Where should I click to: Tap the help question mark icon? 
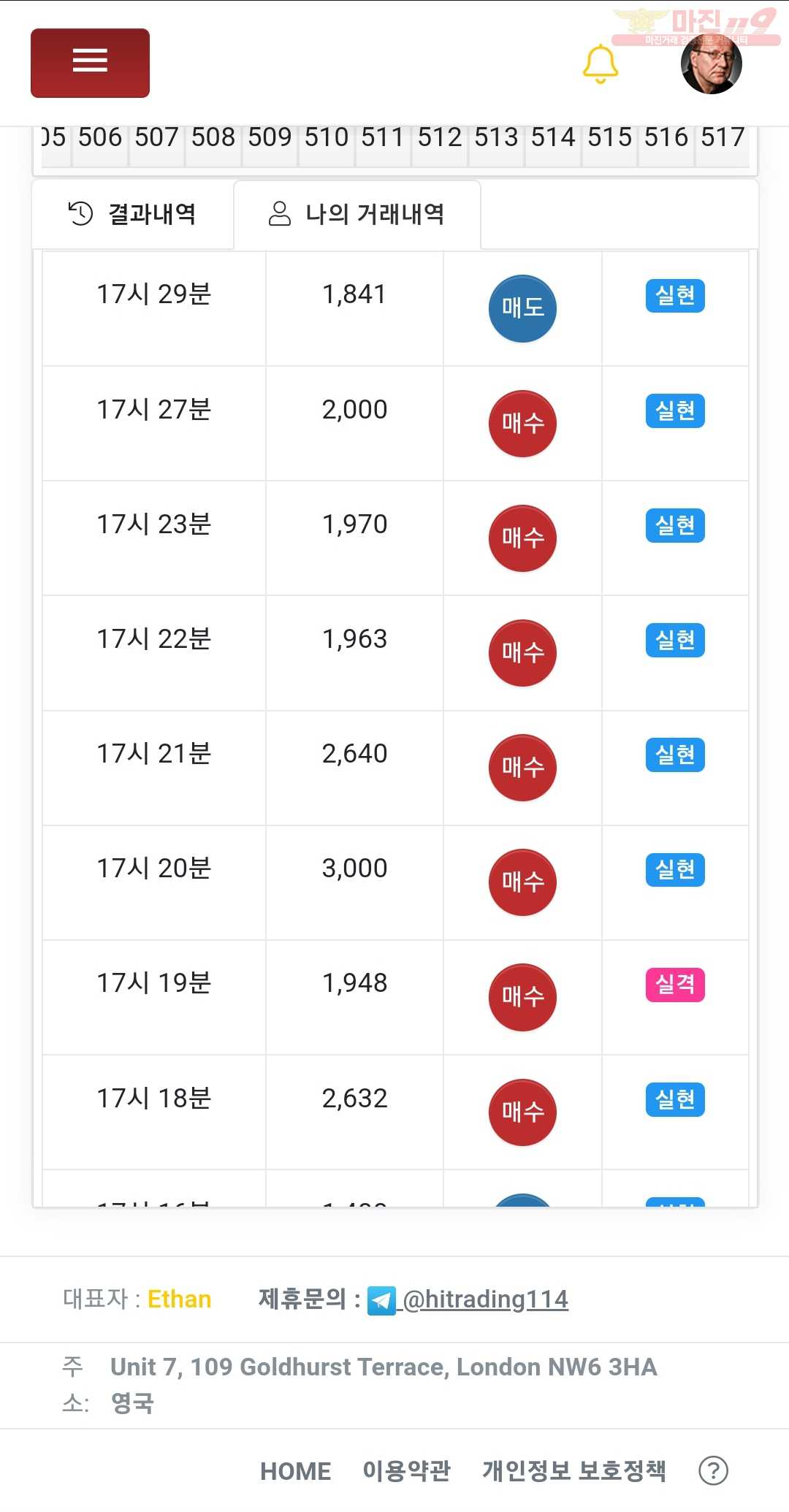pyautogui.click(x=713, y=1470)
